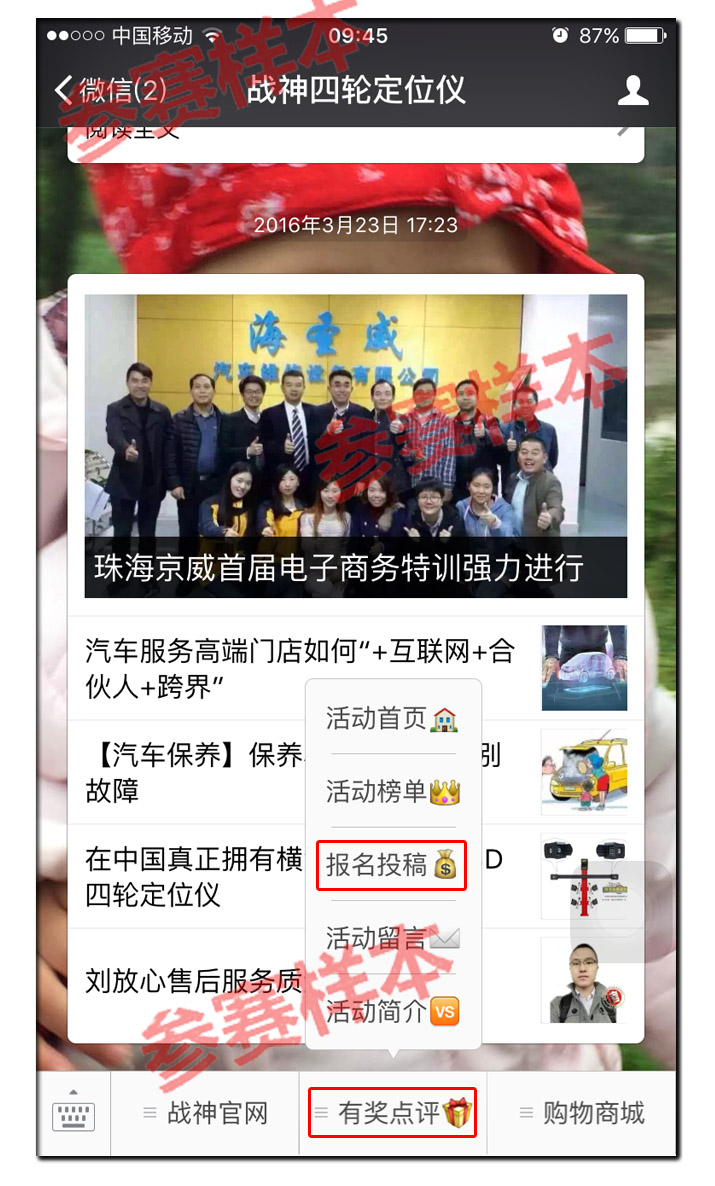Open the 购物商城 menu
Image resolution: width=715 pixels, height=1186 pixels.
[x=581, y=1113]
